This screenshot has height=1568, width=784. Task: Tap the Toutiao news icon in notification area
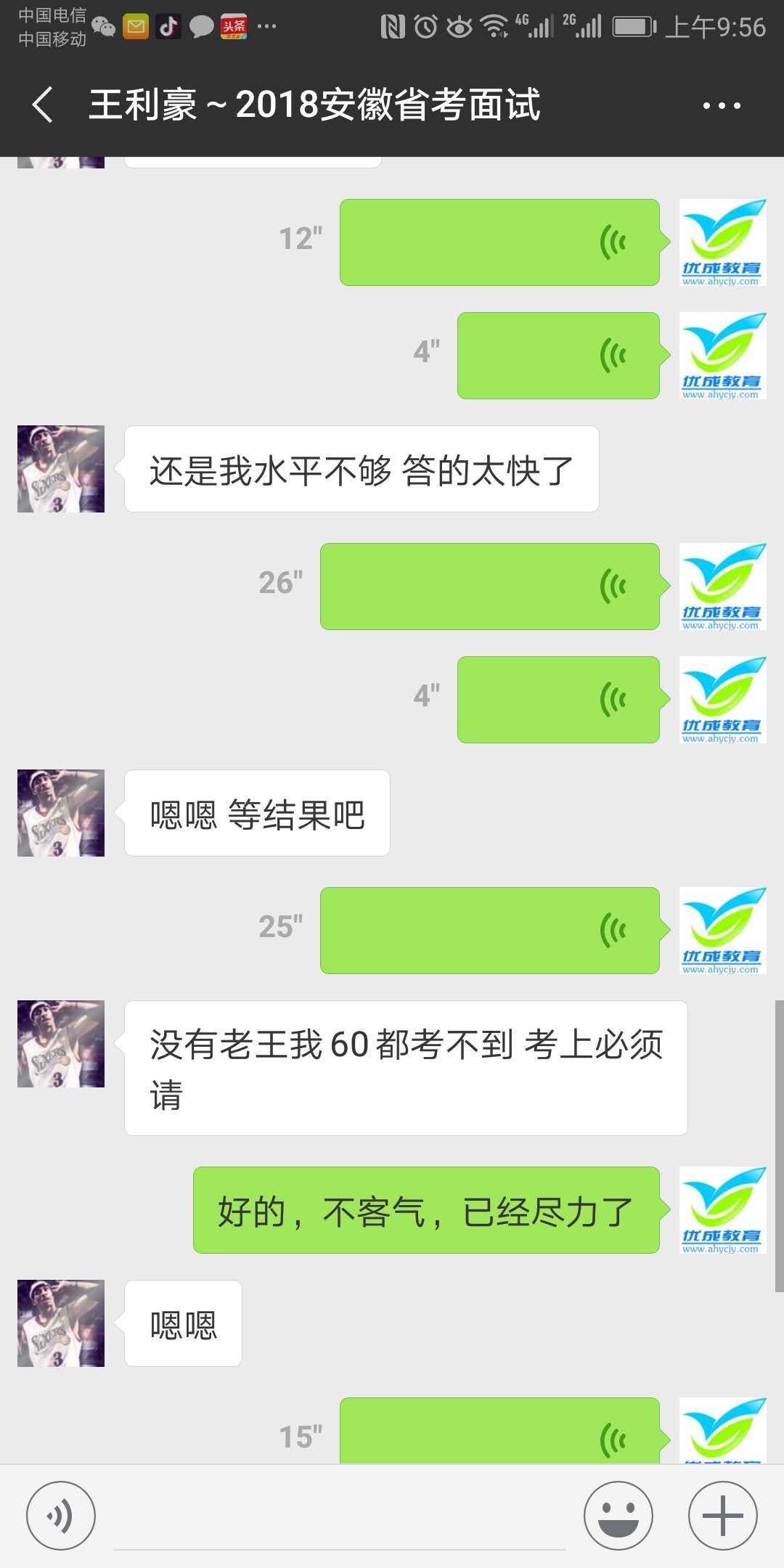[x=234, y=24]
